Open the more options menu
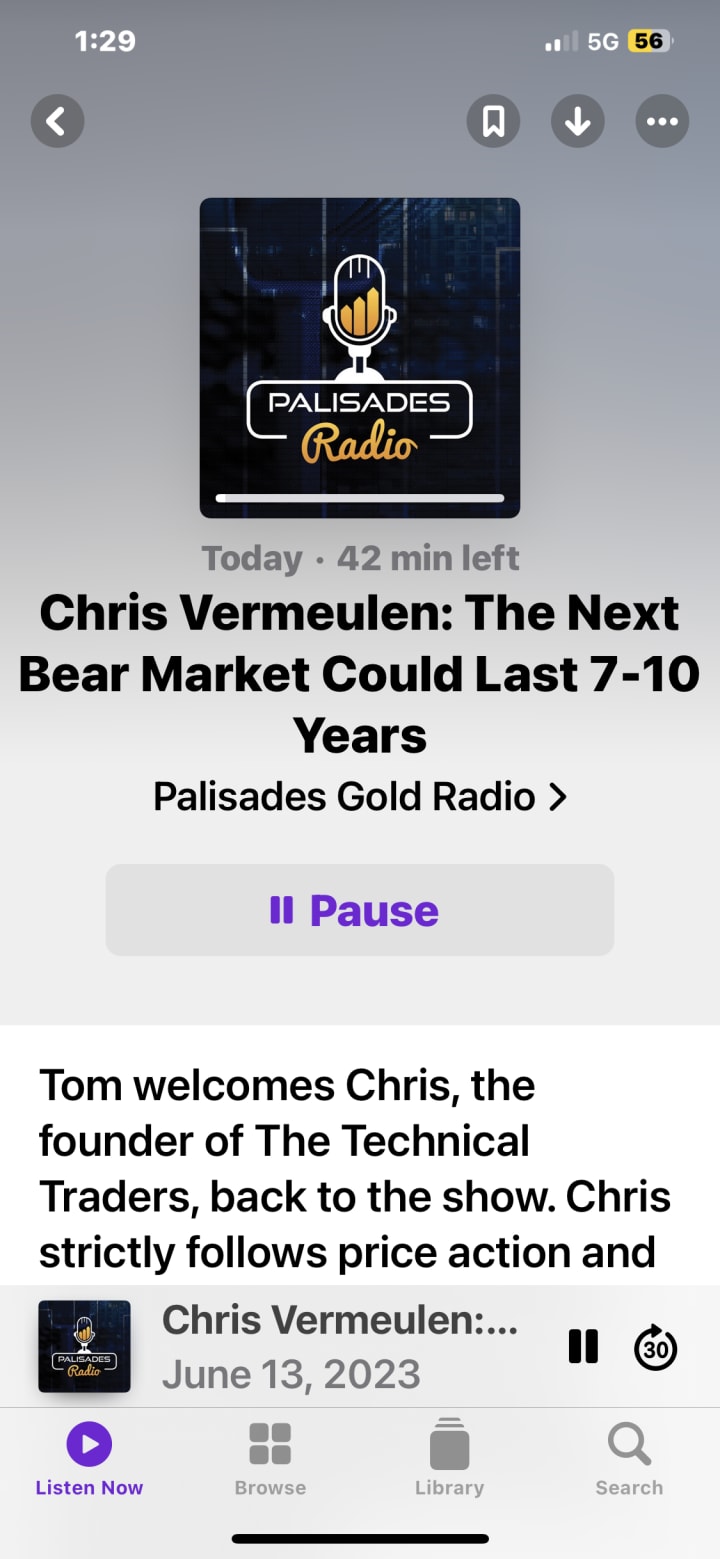720x1559 pixels. (662, 122)
